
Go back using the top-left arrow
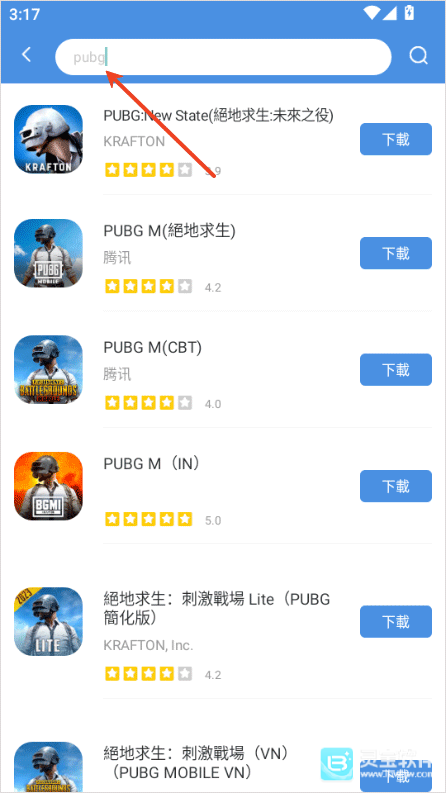point(27,55)
